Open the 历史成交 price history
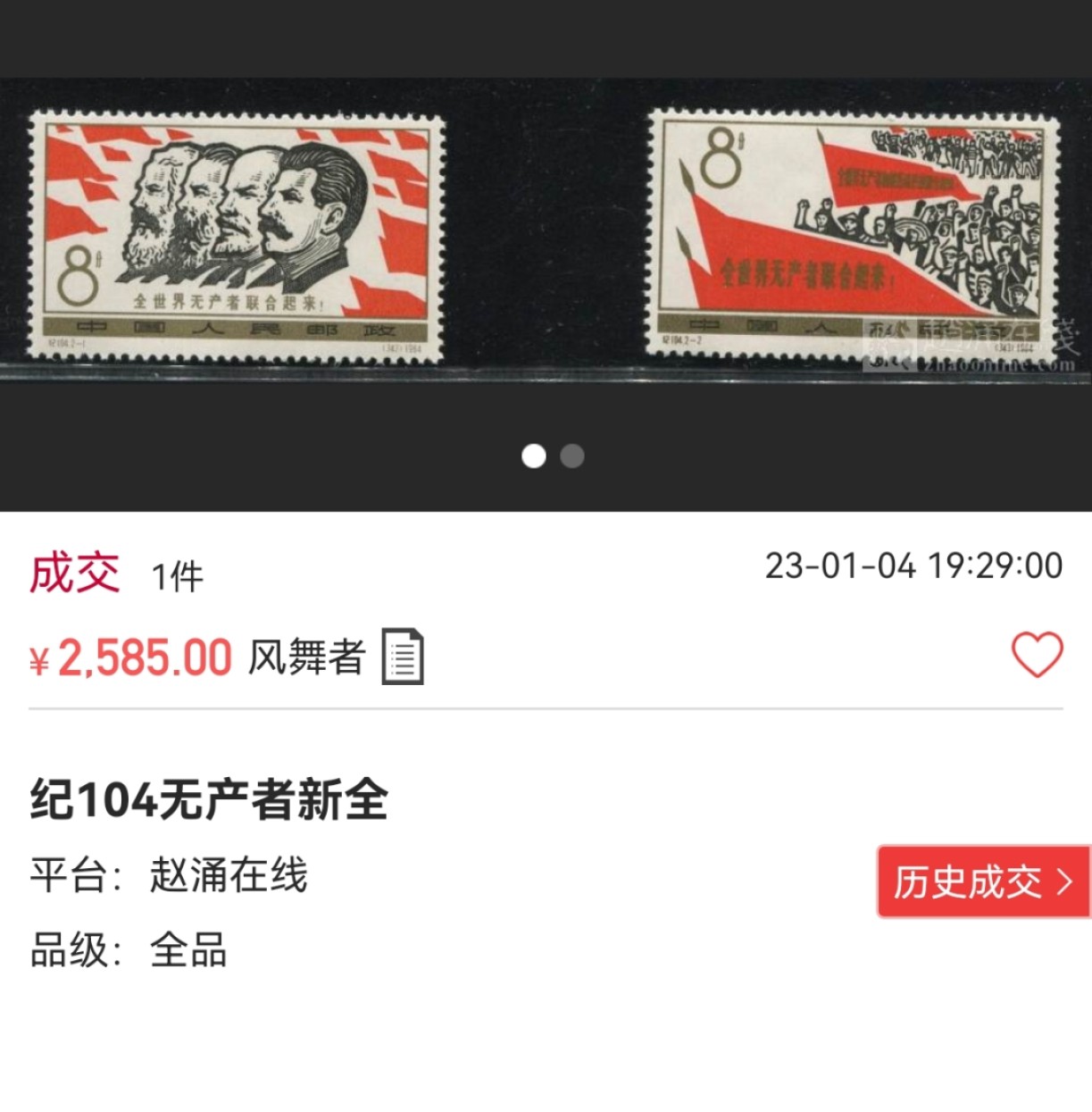Image resolution: width=1092 pixels, height=1112 pixels. [983, 882]
